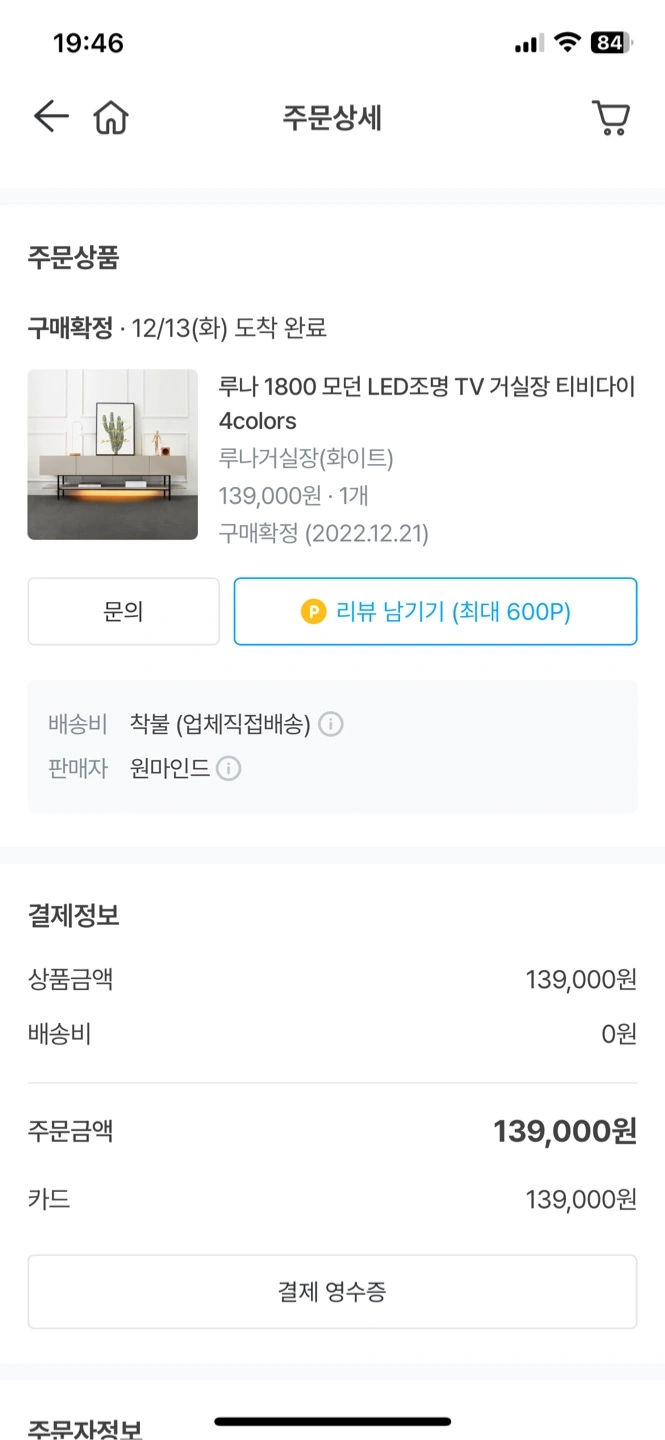Screen dimensions: 665x1440
Task: Open 결제 영수증 receipt
Action: point(332,1292)
